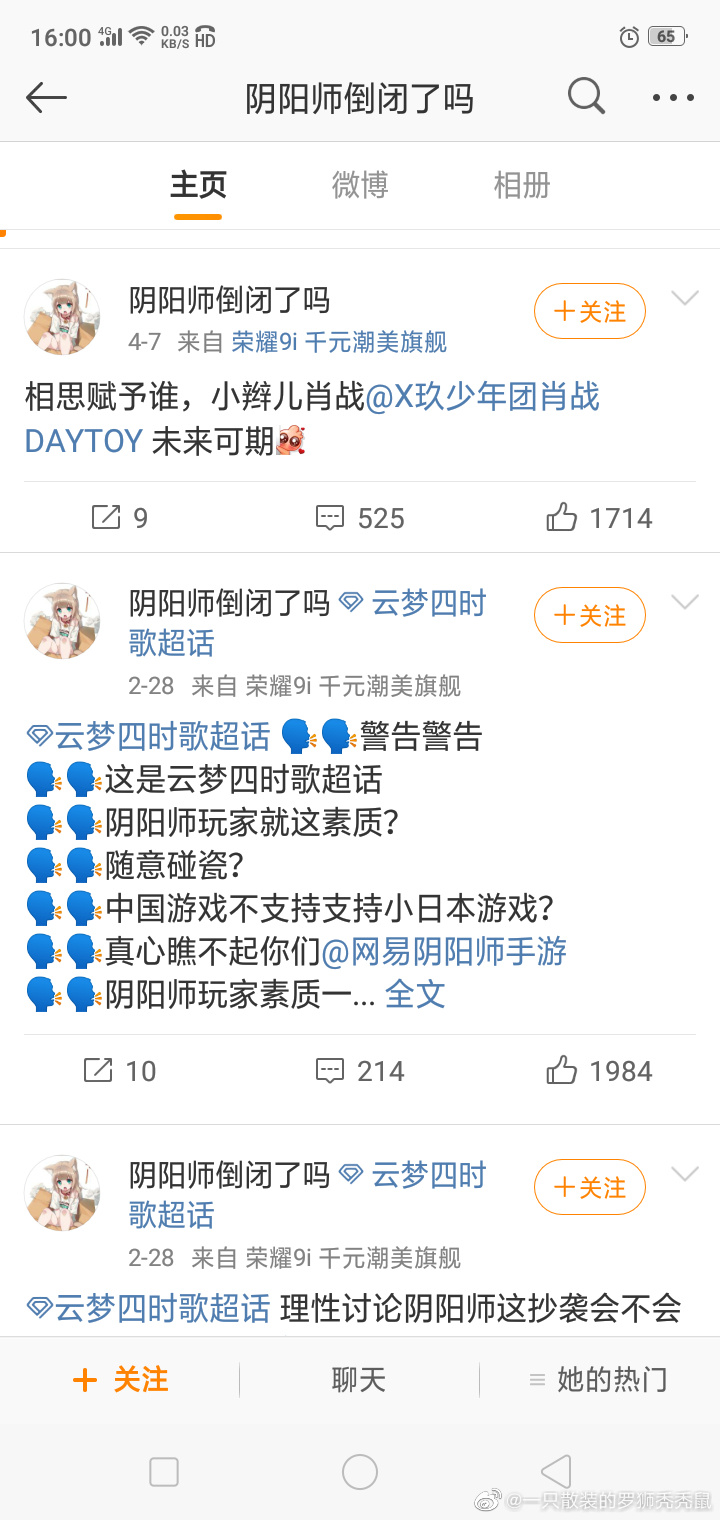Open the 214 comments on the warning post
This screenshot has width=720, height=1520.
[360, 1071]
